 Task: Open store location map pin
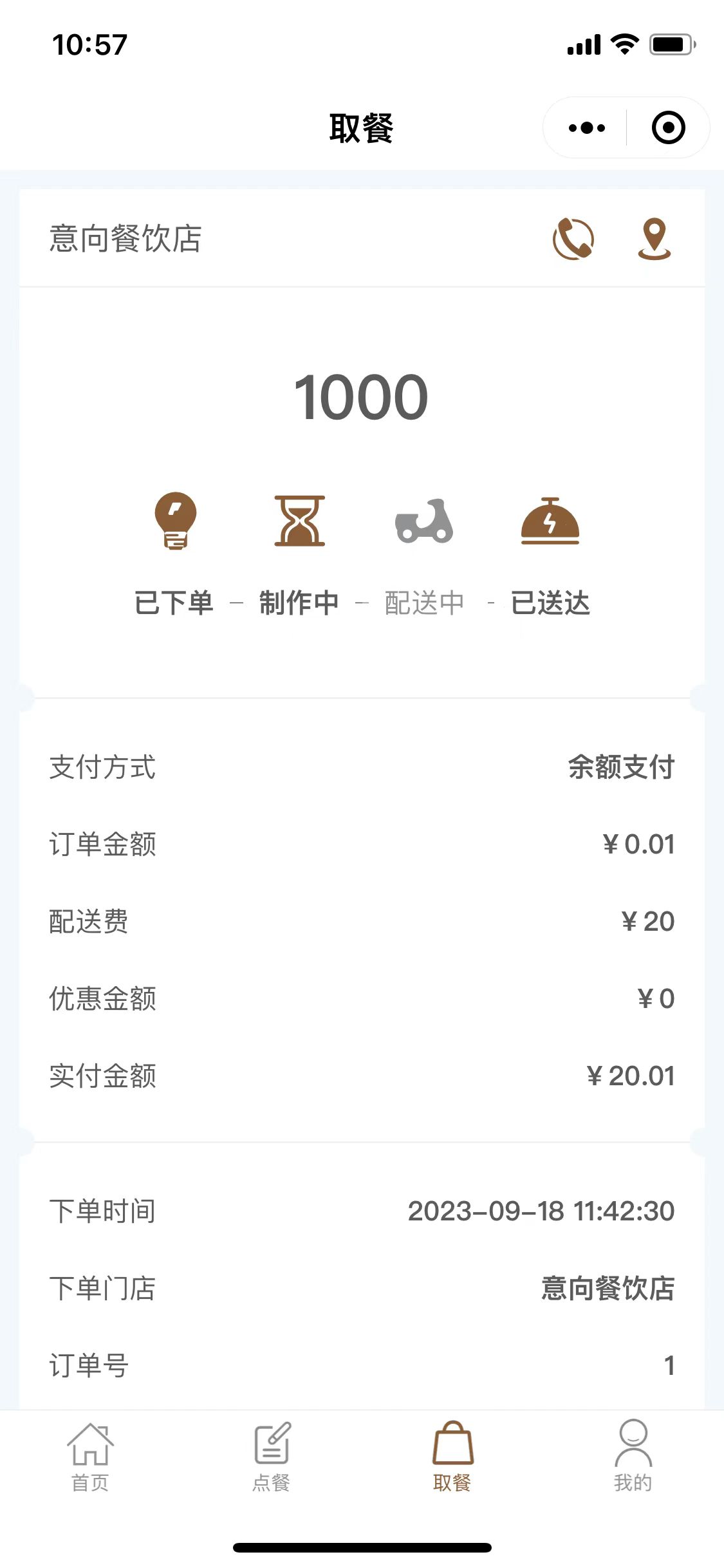(654, 239)
